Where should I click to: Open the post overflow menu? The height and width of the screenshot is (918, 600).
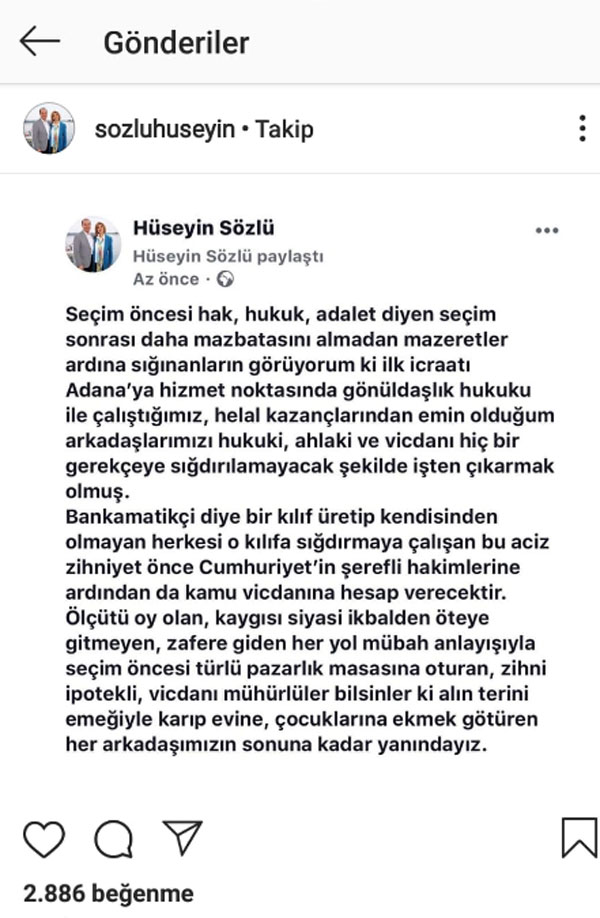(582, 128)
